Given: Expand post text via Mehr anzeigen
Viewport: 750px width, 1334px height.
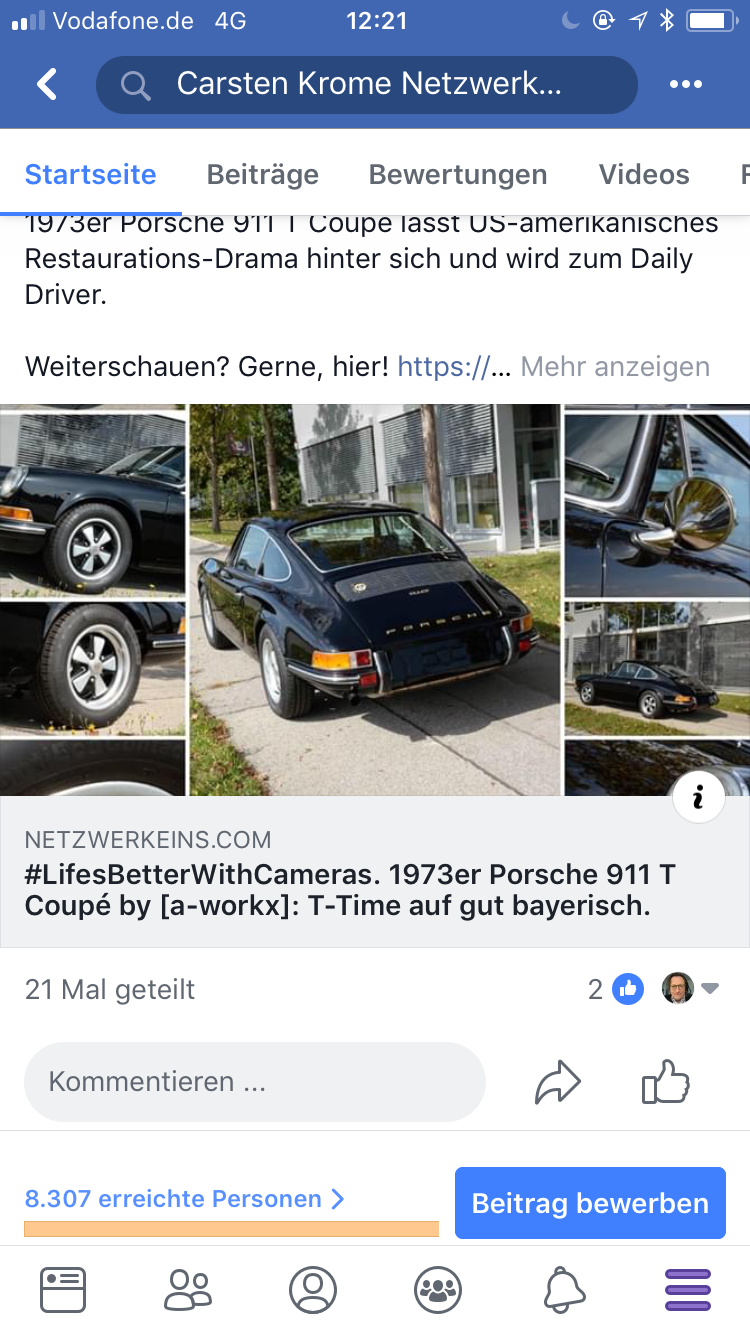Looking at the screenshot, I should [x=615, y=367].
